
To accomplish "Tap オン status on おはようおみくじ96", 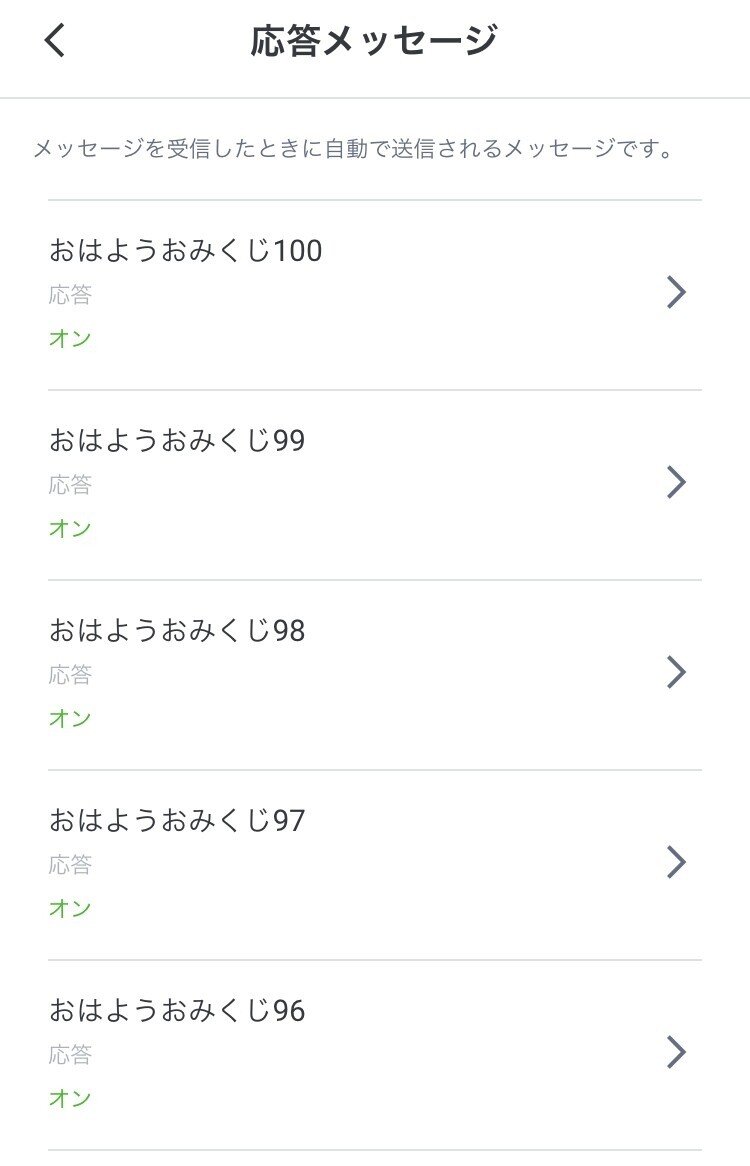I will 70,1099.
